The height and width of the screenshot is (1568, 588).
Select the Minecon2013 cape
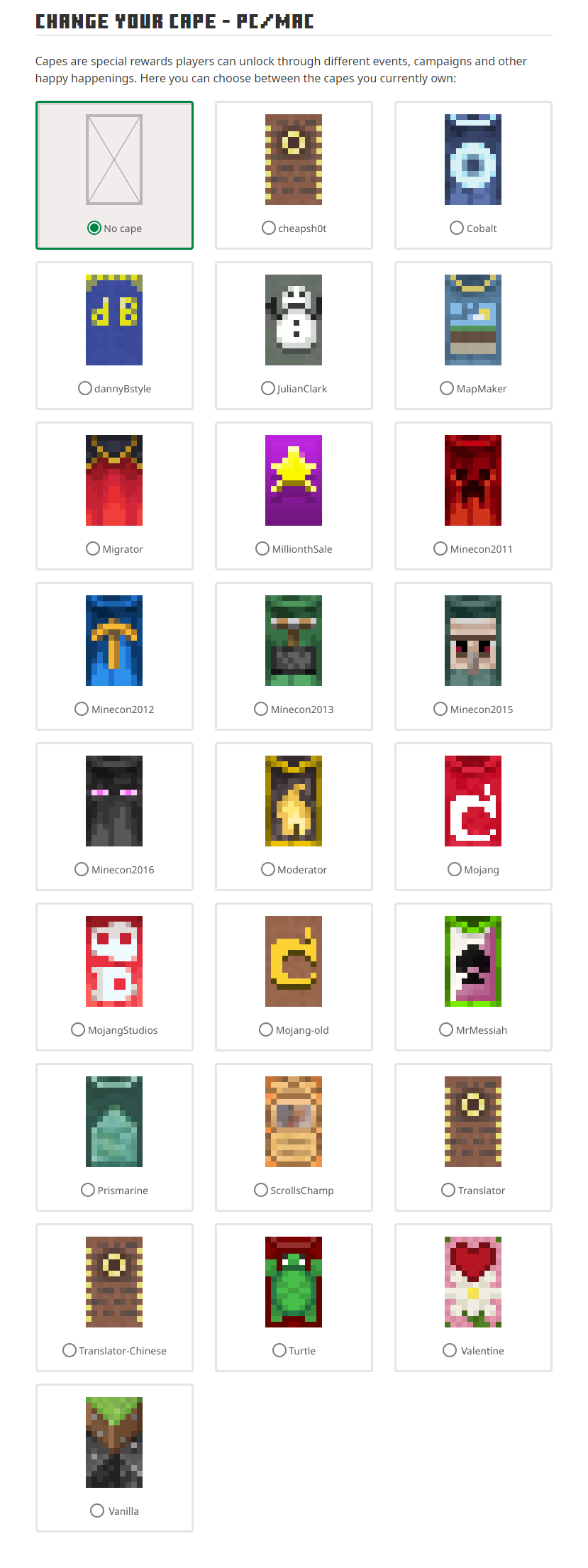tap(261, 709)
